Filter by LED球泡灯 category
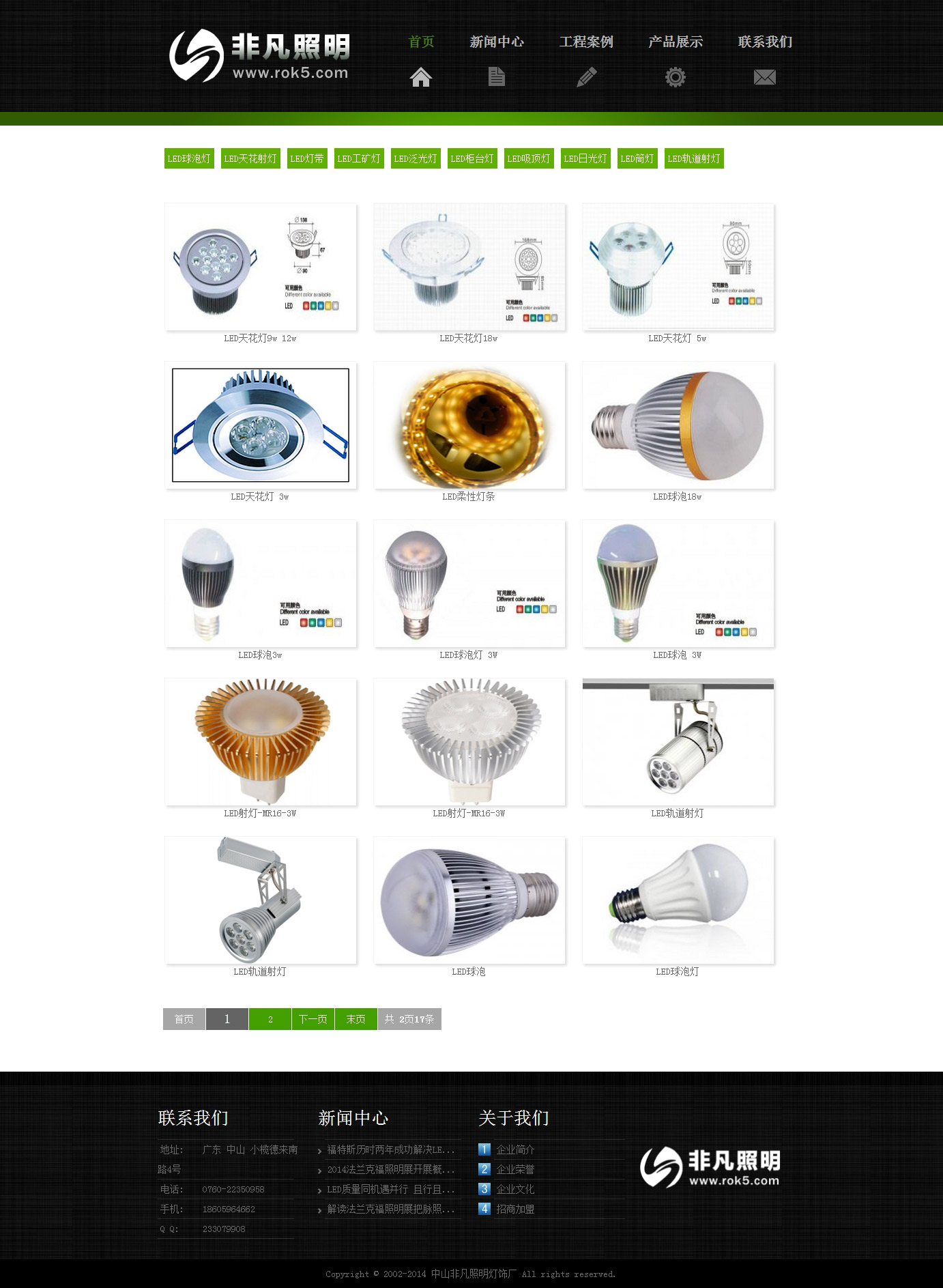943x1288 pixels. coord(189,158)
